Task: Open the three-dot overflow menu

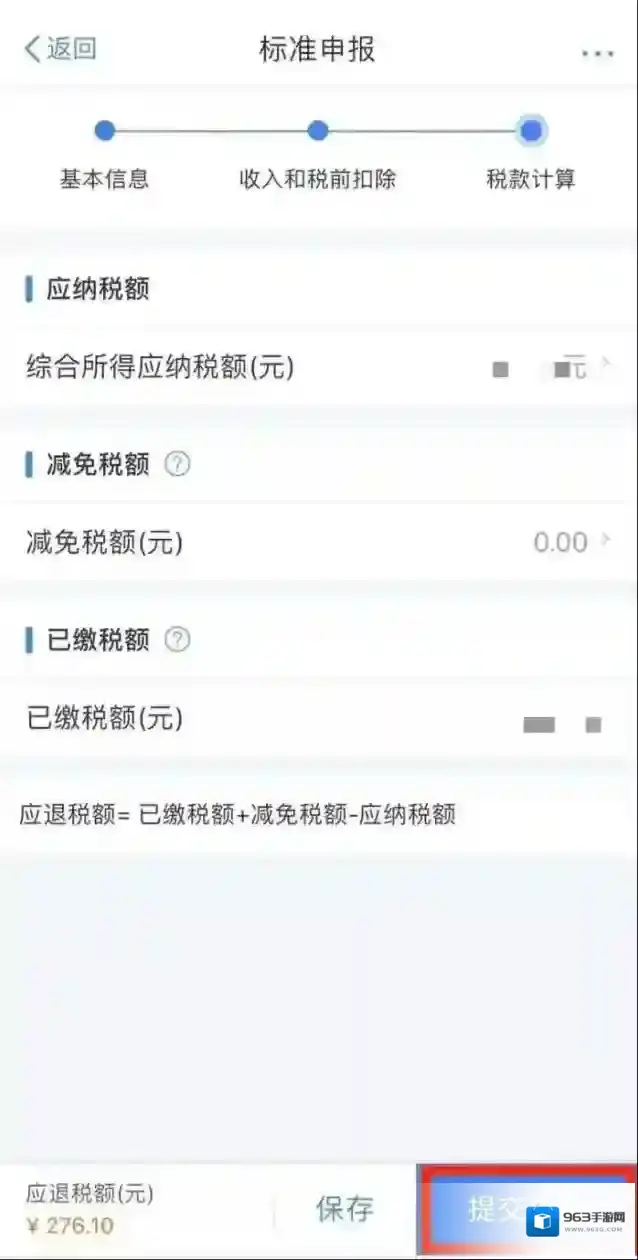Action: [x=597, y=53]
